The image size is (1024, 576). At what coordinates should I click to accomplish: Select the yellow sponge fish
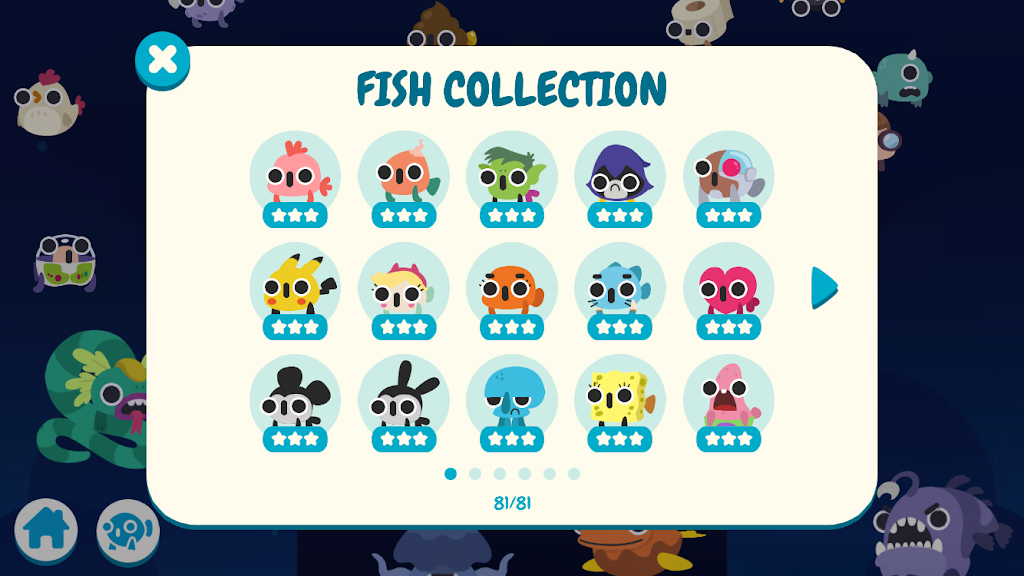tap(620, 400)
